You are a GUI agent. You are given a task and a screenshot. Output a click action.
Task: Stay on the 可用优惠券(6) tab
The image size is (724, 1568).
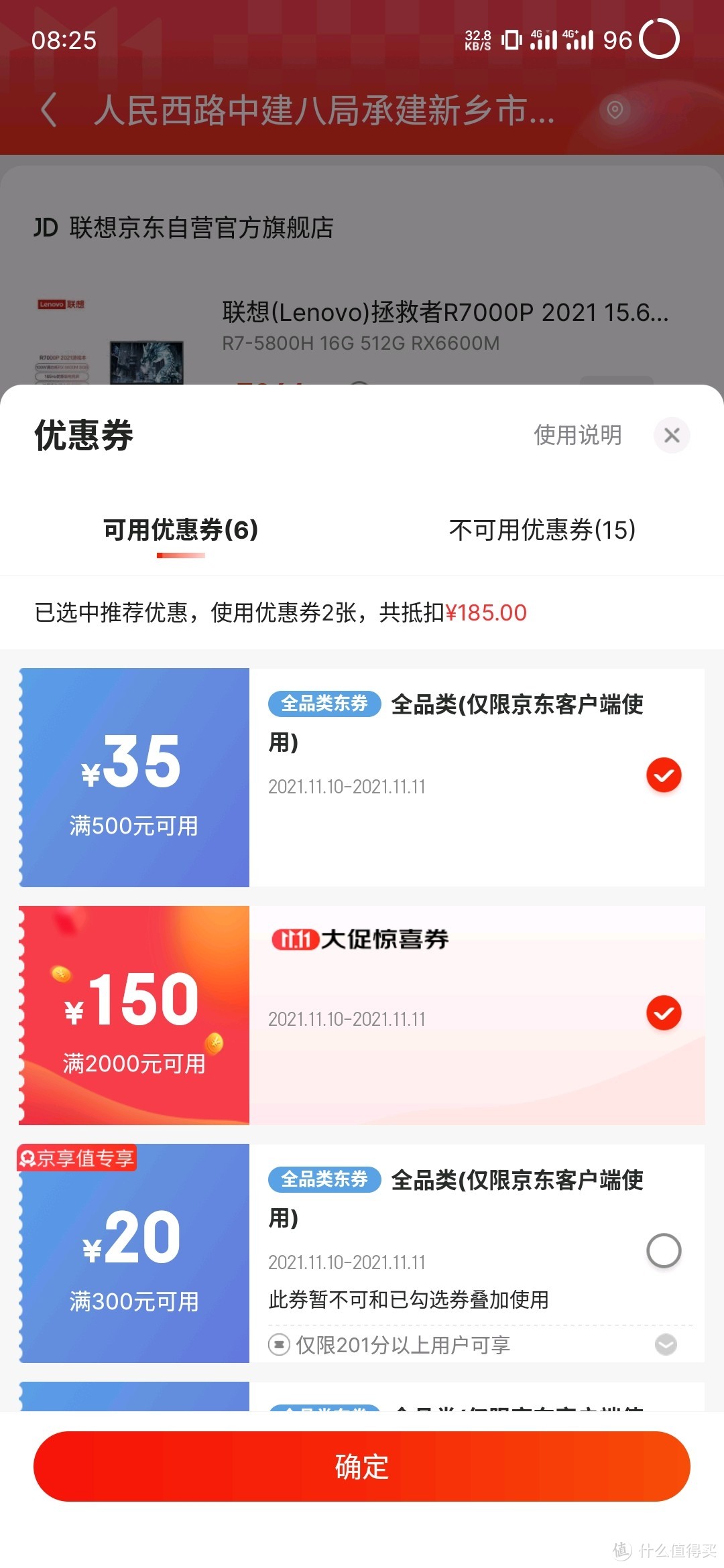(x=180, y=530)
